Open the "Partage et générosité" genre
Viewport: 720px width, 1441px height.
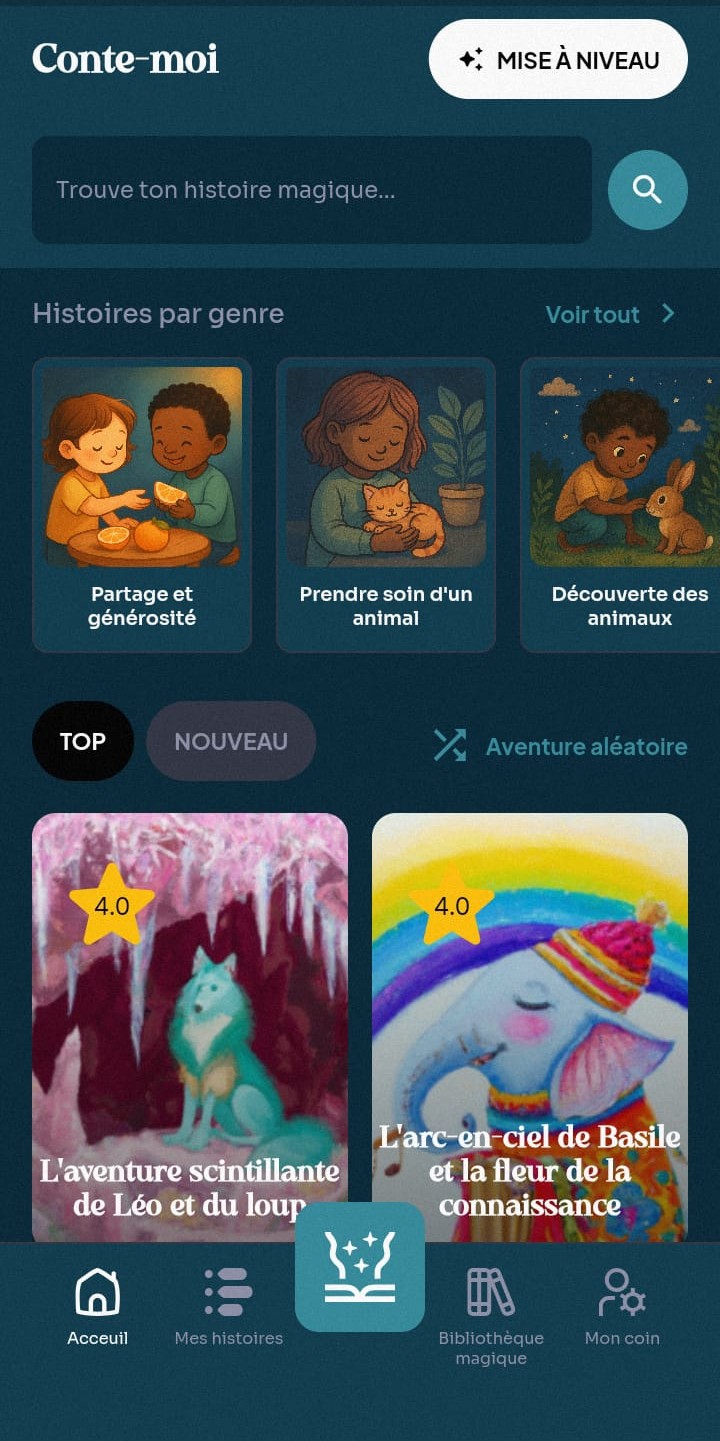click(142, 504)
